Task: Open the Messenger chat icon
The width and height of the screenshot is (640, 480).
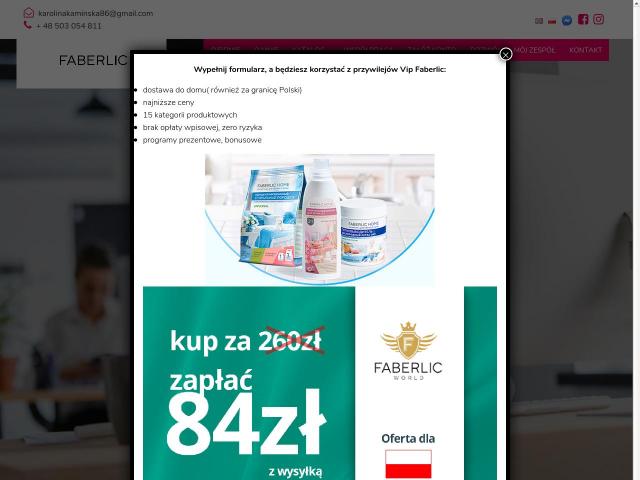Action: (567, 20)
